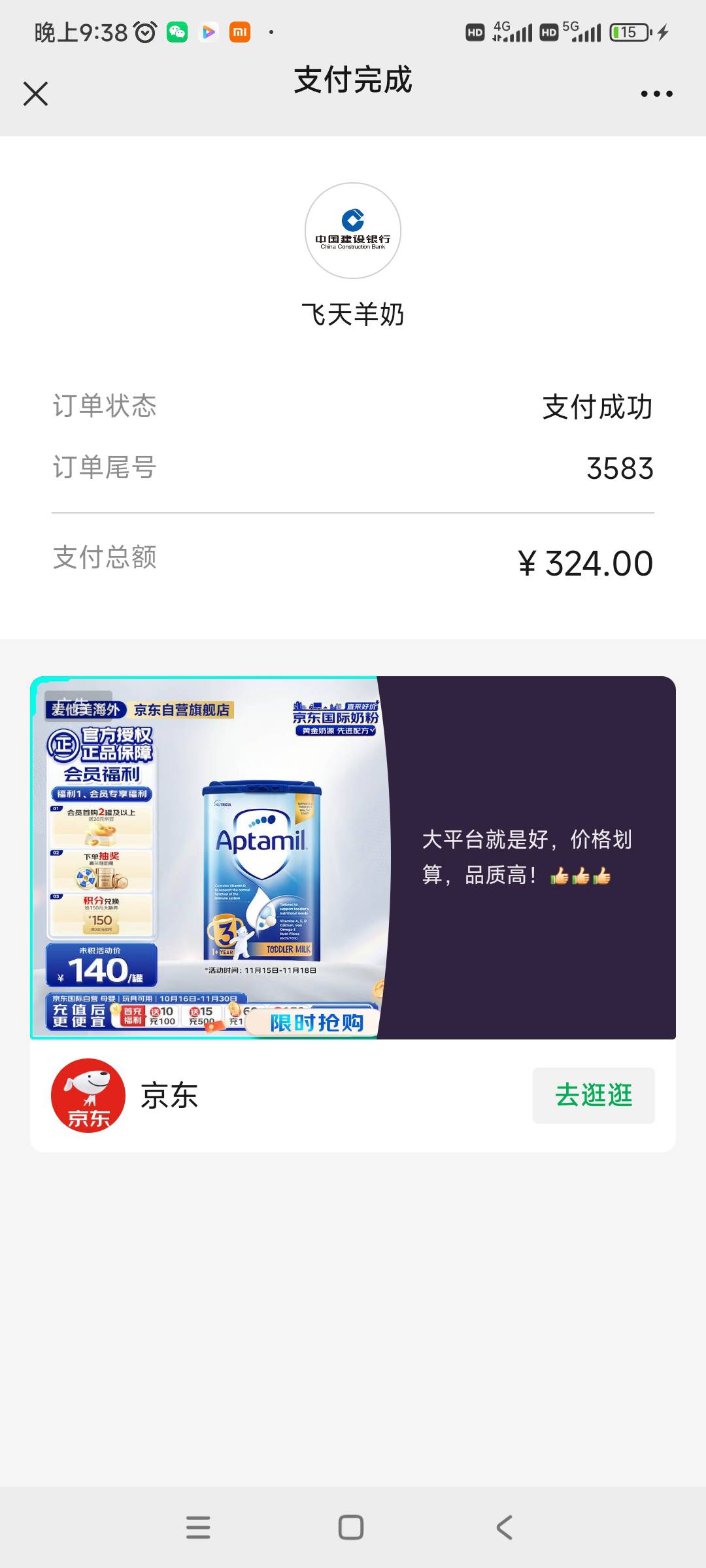Close the payment complete page
Image resolution: width=706 pixels, height=1568 pixels.
pos(36,93)
